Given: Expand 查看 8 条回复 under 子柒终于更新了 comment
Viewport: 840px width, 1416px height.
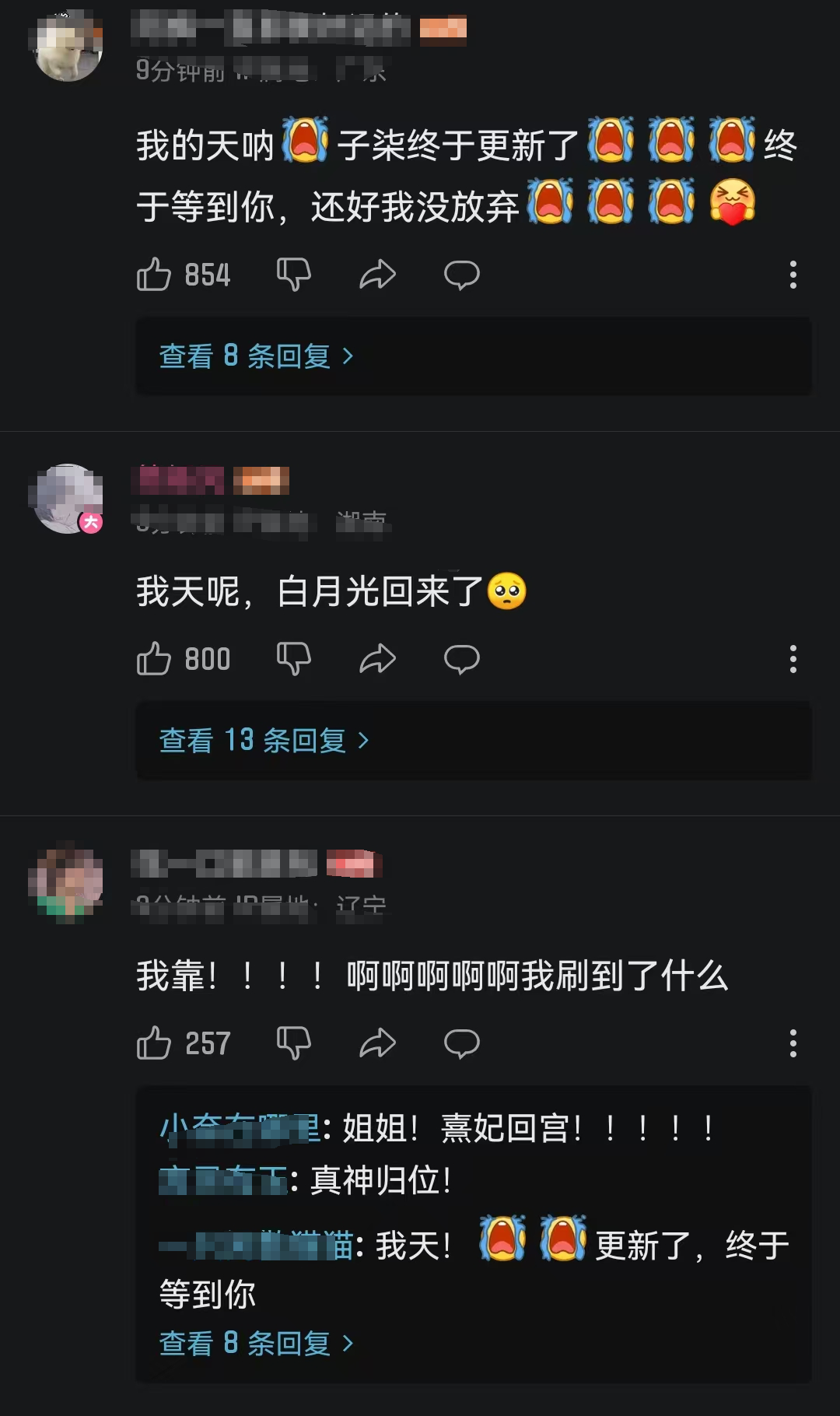Looking at the screenshot, I should click(257, 356).
